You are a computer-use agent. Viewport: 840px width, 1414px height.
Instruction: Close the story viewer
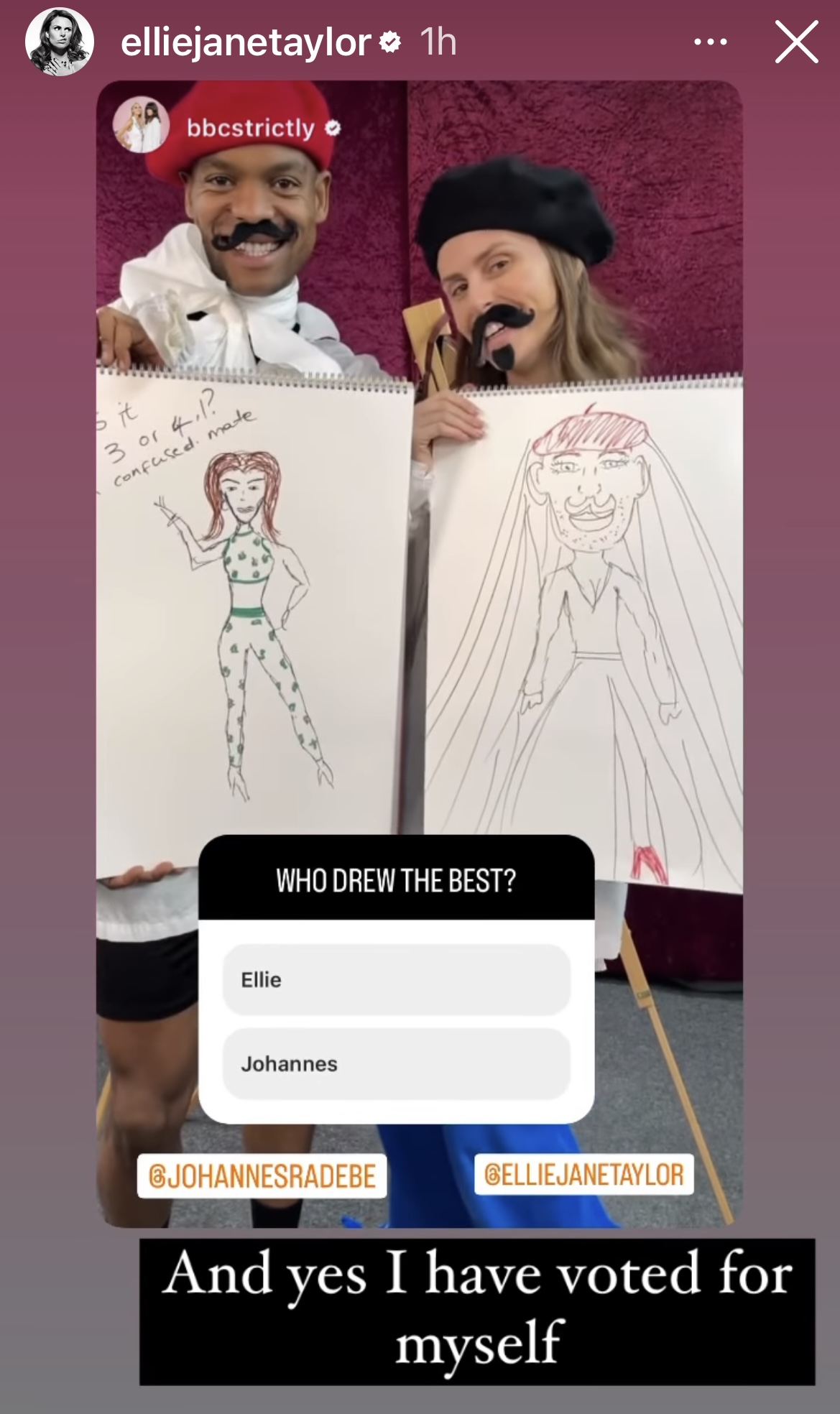tap(796, 42)
